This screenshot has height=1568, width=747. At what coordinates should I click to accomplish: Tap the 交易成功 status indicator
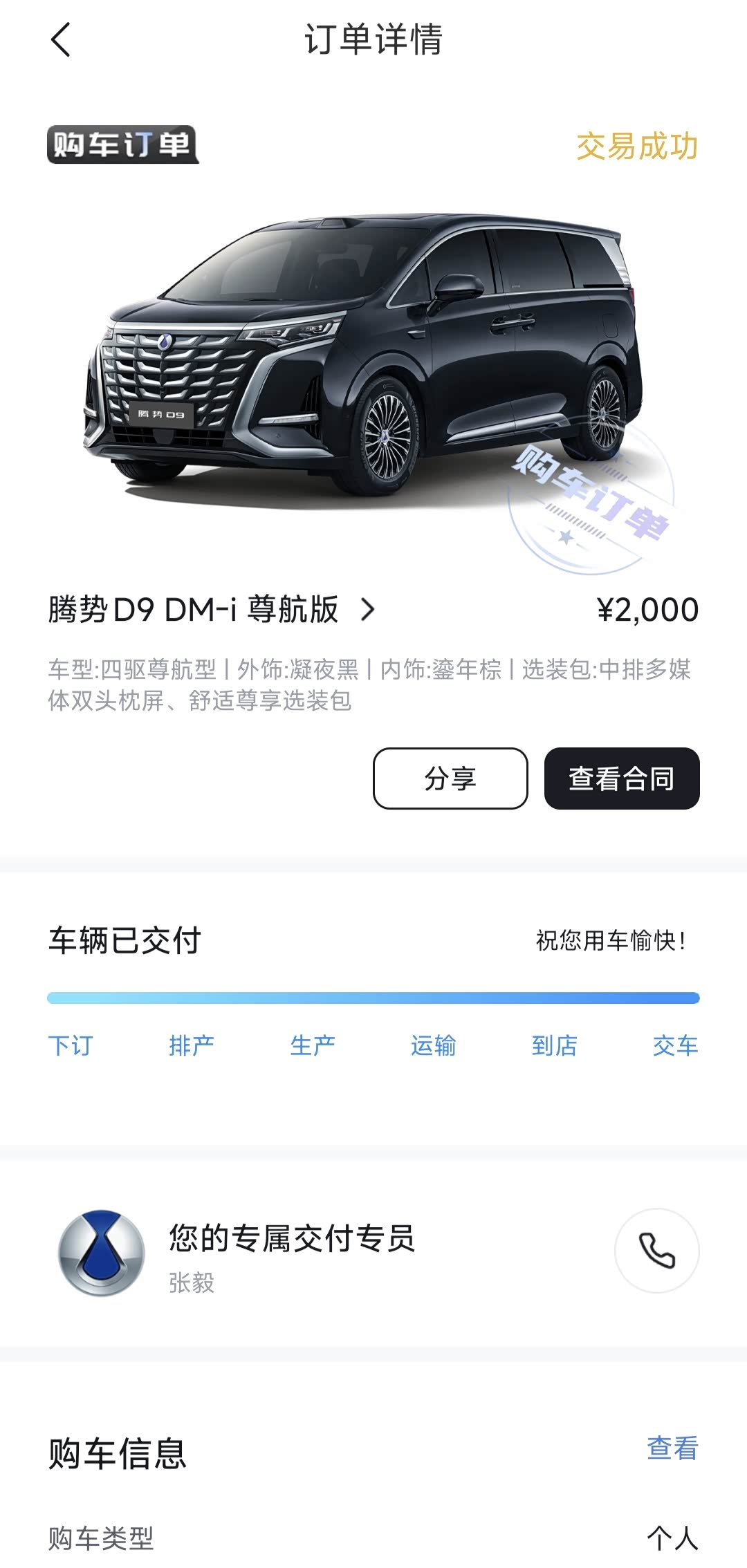coord(637,147)
